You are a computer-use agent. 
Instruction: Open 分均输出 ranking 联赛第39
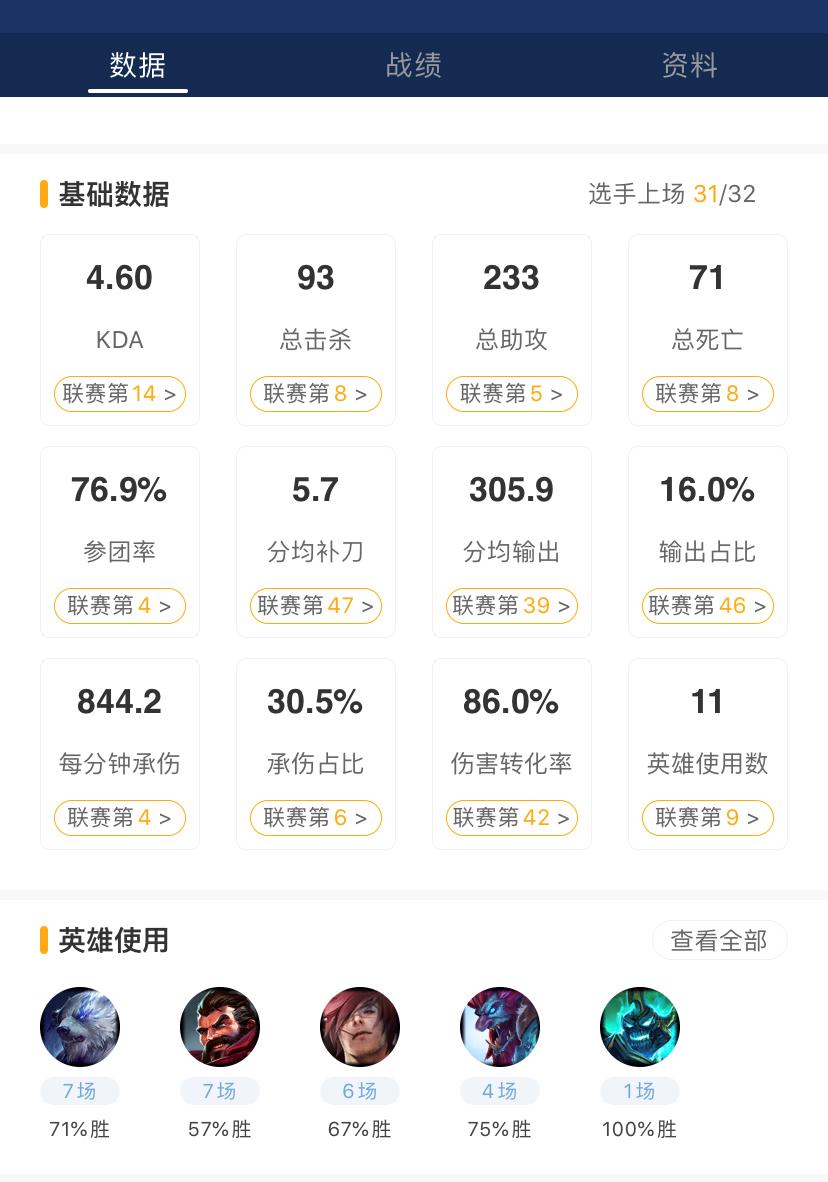pos(511,606)
